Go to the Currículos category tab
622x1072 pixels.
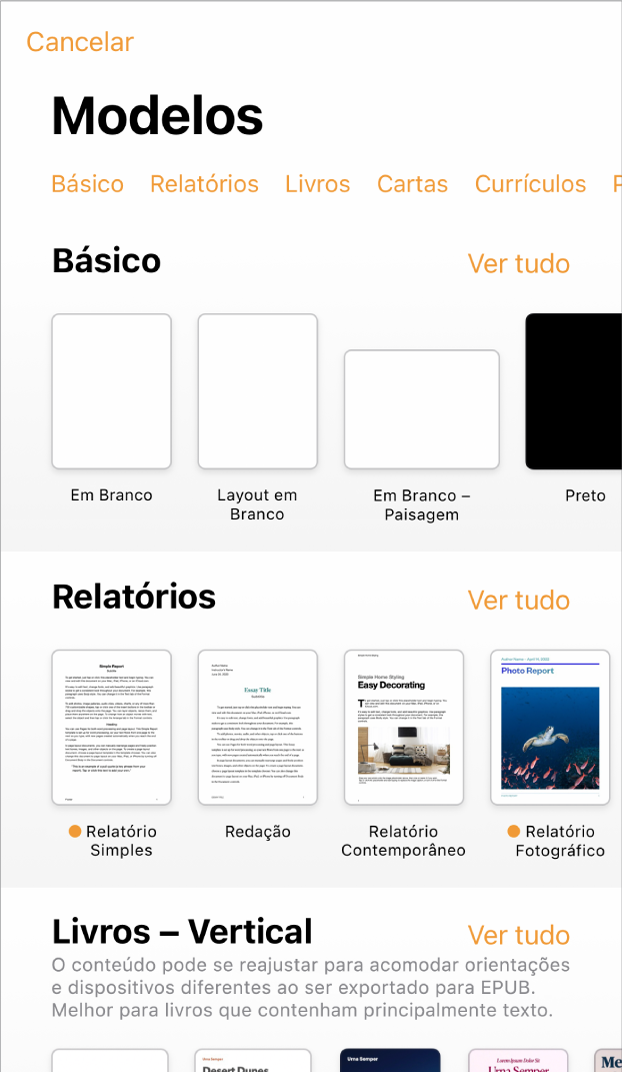pos(530,184)
